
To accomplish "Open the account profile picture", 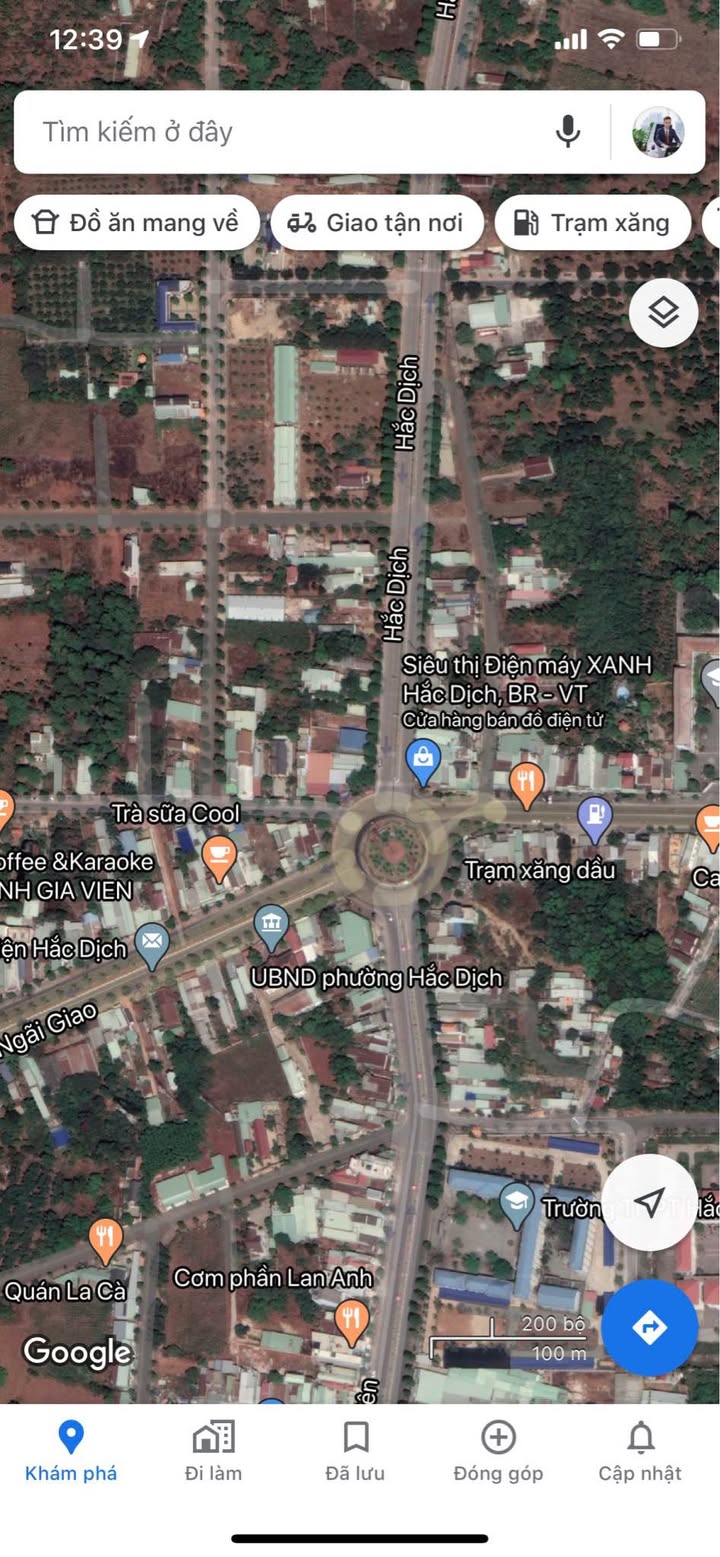I will coord(658,132).
